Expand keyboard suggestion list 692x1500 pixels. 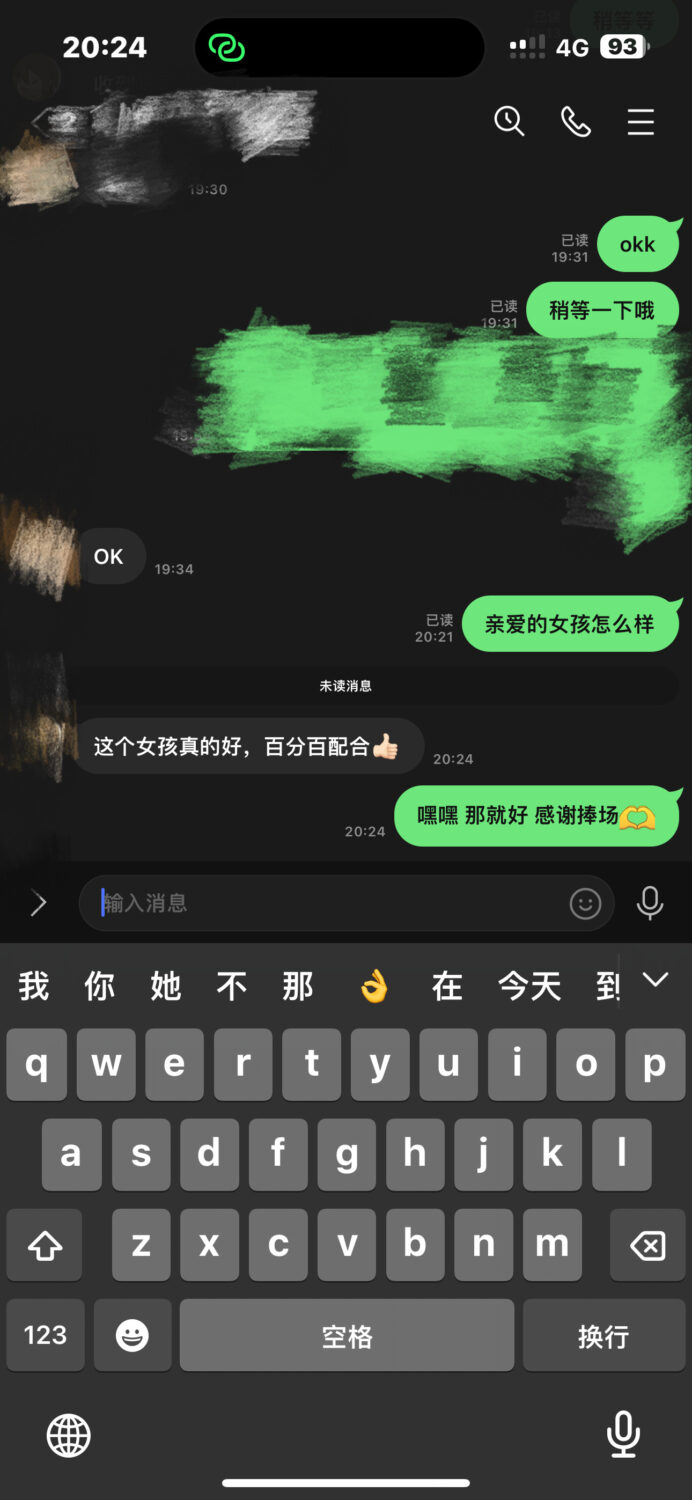pyautogui.click(x=655, y=980)
